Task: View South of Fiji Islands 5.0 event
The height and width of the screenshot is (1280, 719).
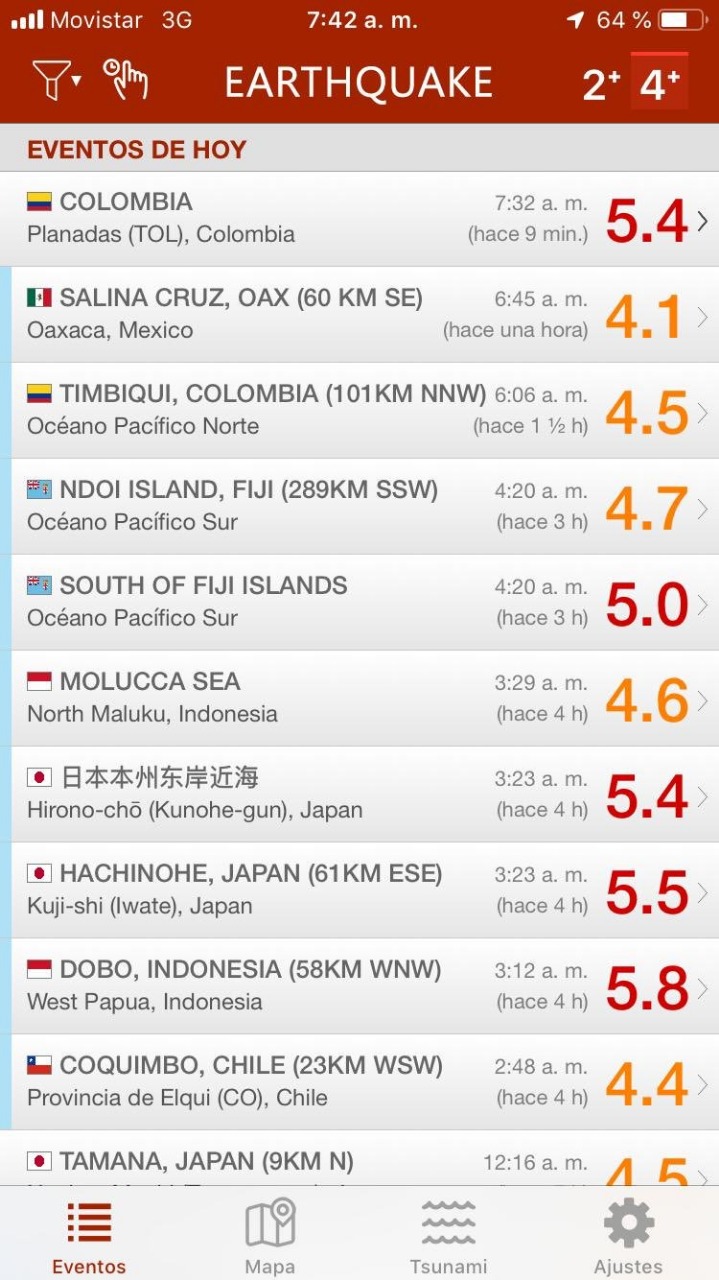Action: [x=359, y=603]
